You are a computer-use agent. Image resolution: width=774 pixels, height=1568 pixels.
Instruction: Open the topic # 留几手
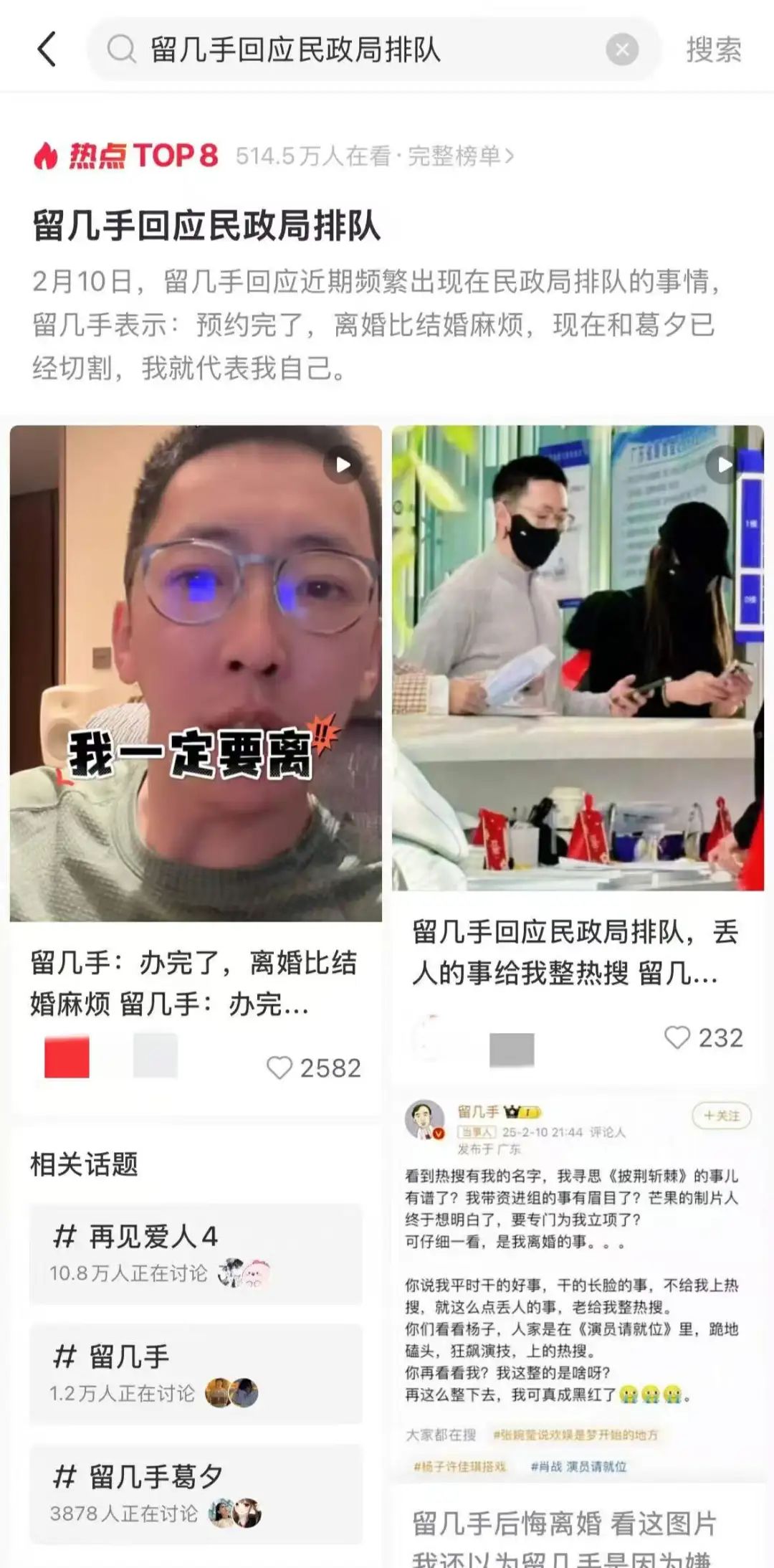point(196,1374)
